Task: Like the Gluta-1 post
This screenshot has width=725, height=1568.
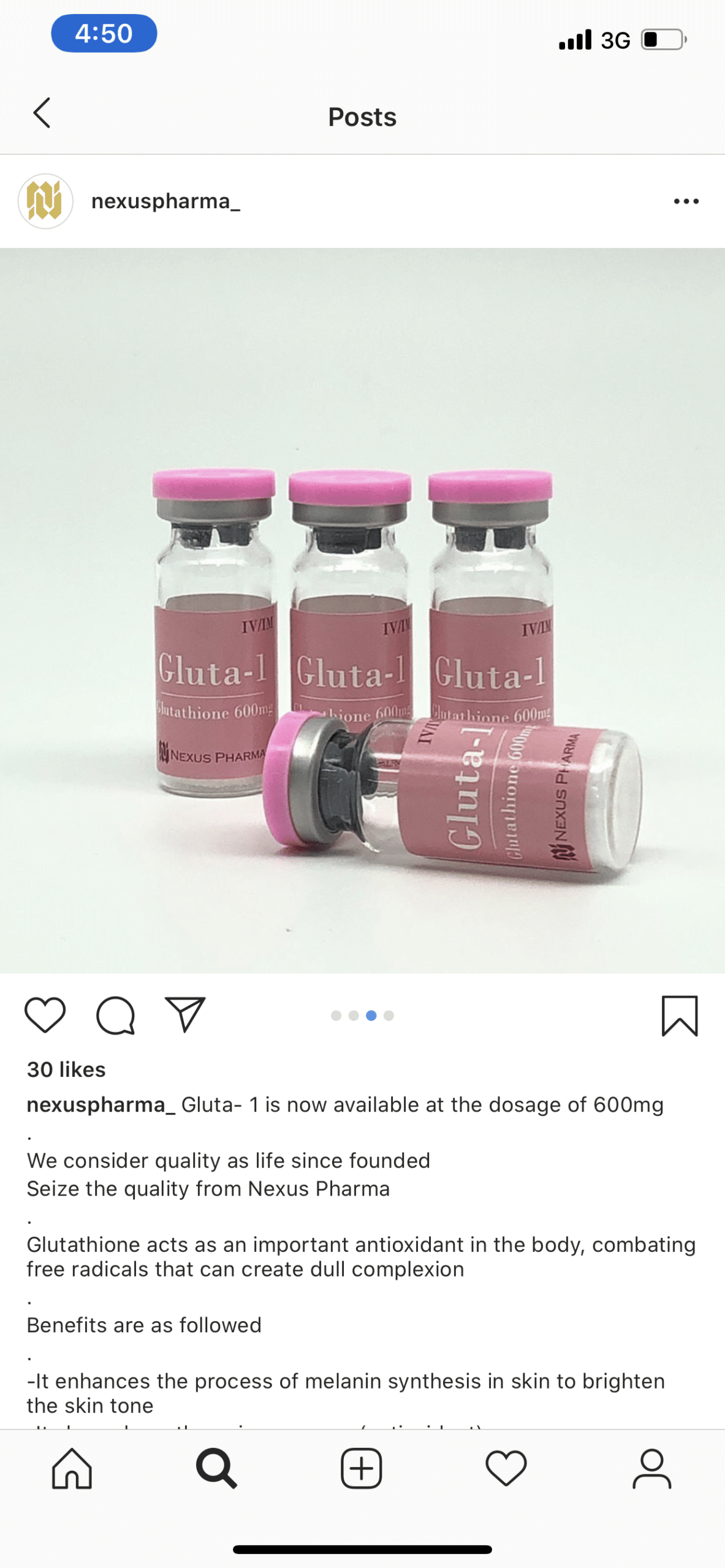Action: (x=45, y=1015)
